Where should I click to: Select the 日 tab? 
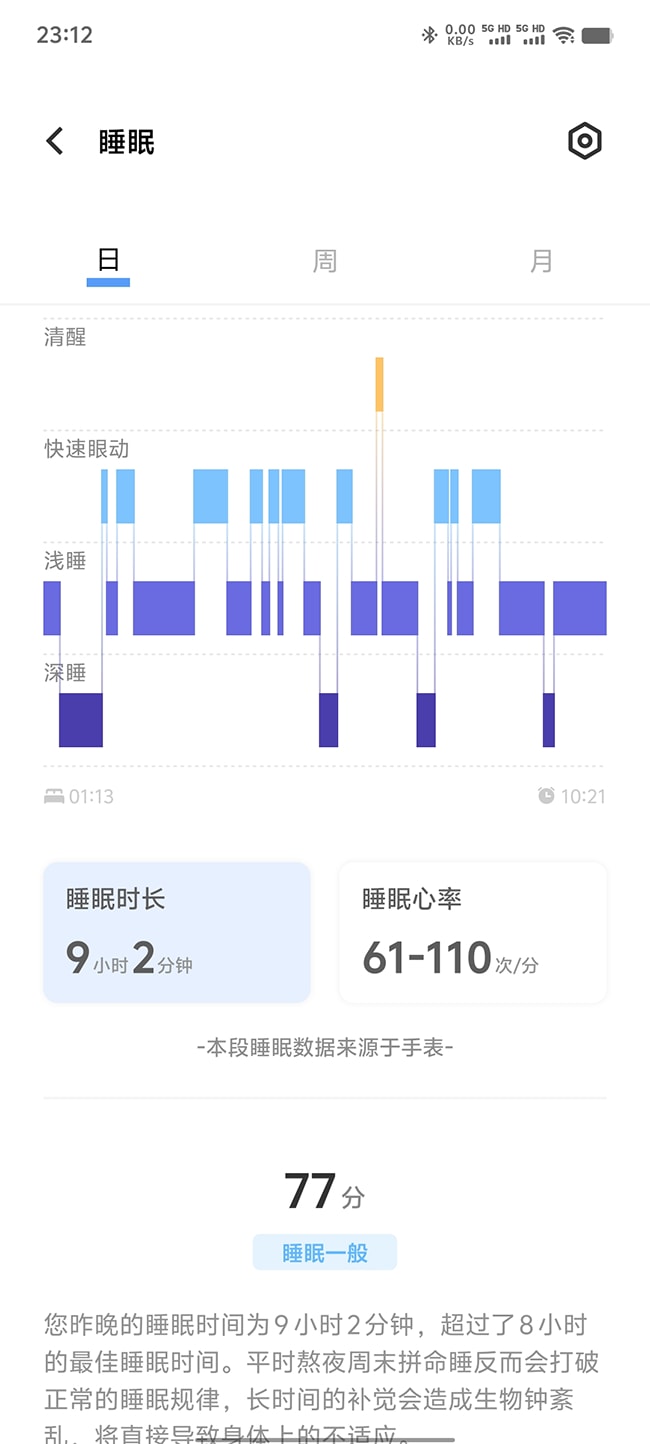click(x=108, y=262)
